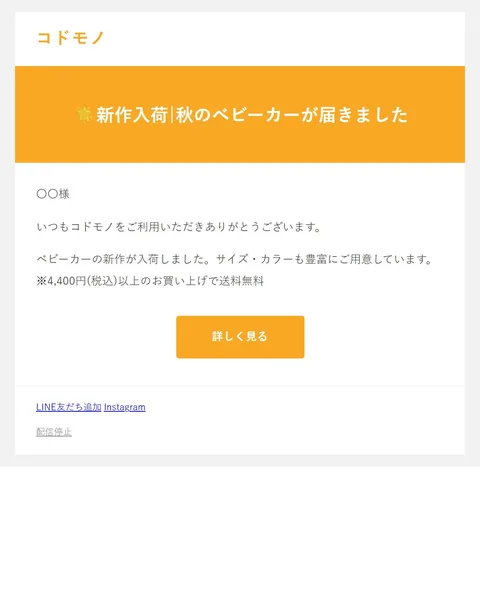Open the LINE友だち追加 link
The height and width of the screenshot is (600, 480).
pyautogui.click(x=69, y=407)
